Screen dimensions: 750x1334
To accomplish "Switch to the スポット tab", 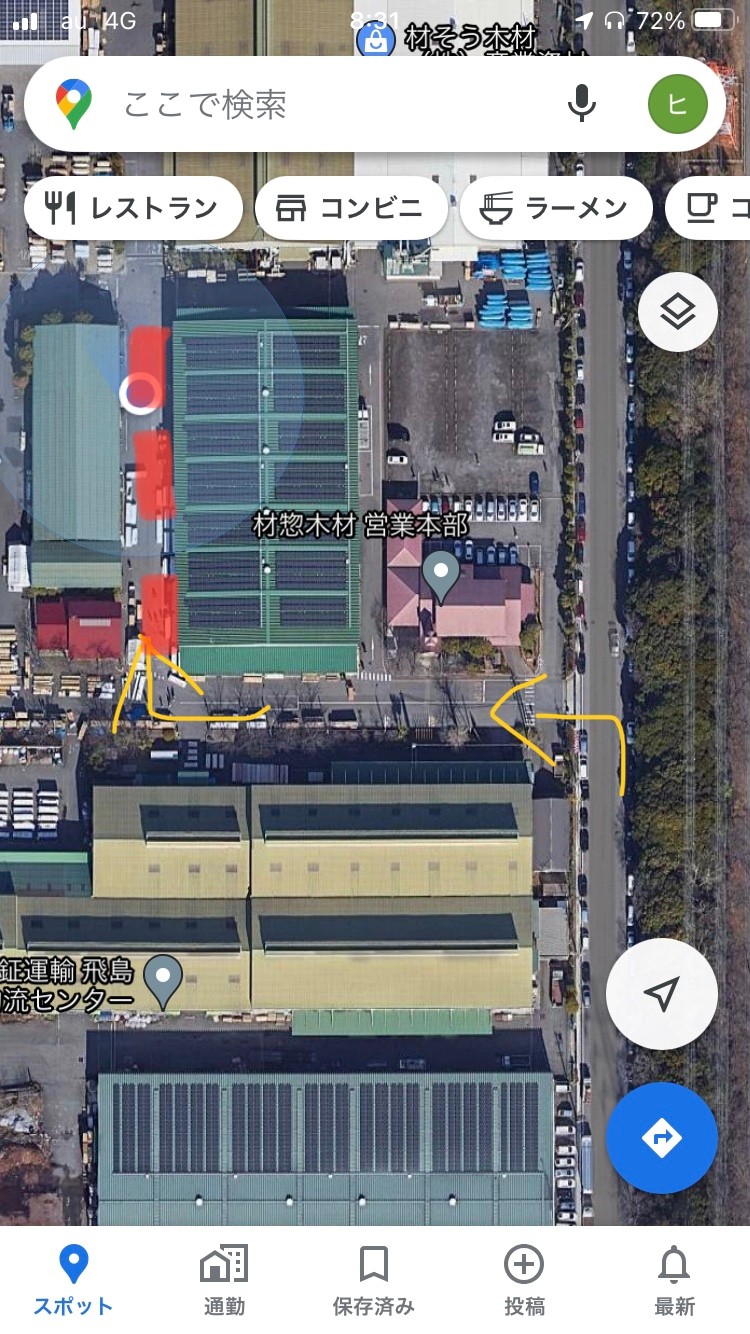I will coord(73,1280).
